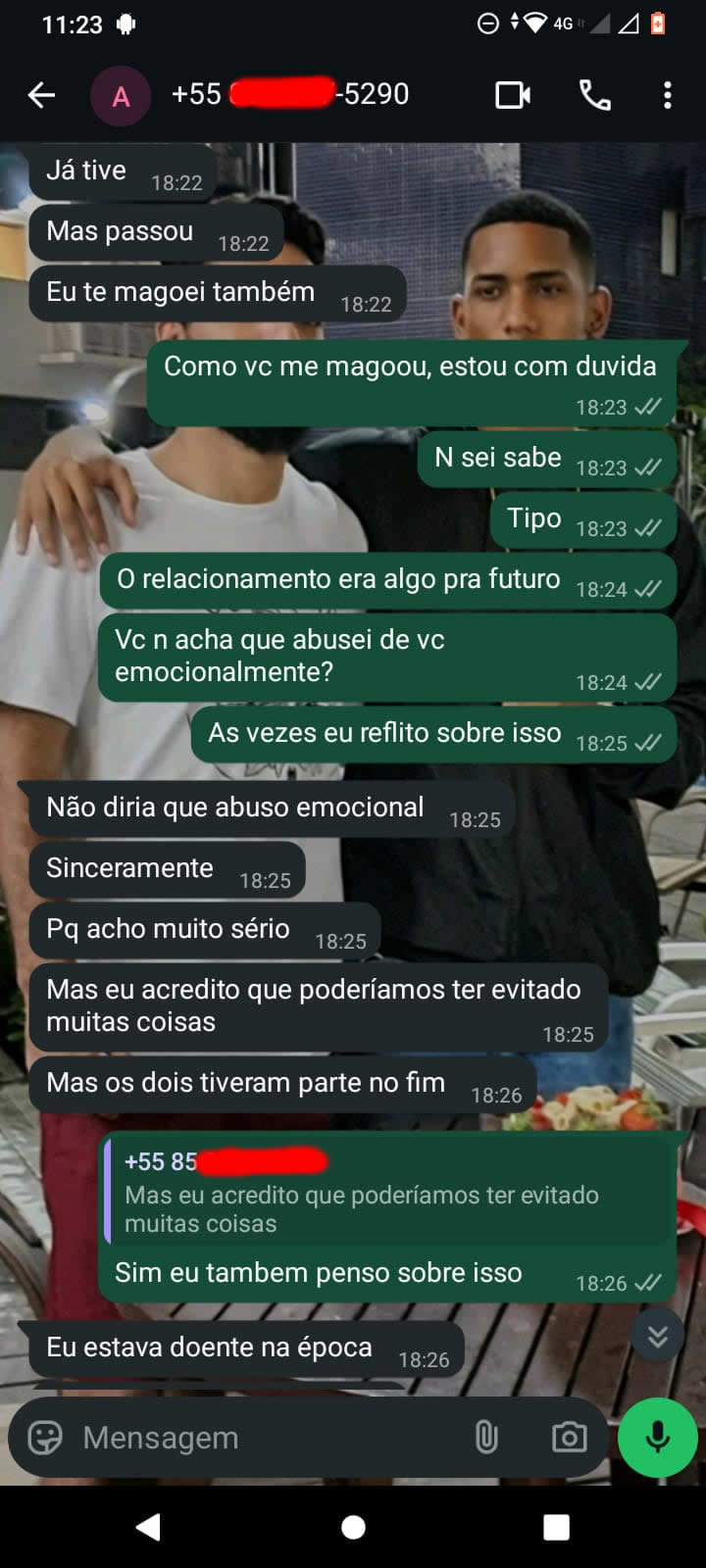The image size is (706, 1568).
Task: Open the emoji and sticker picker
Action: coord(45,1438)
